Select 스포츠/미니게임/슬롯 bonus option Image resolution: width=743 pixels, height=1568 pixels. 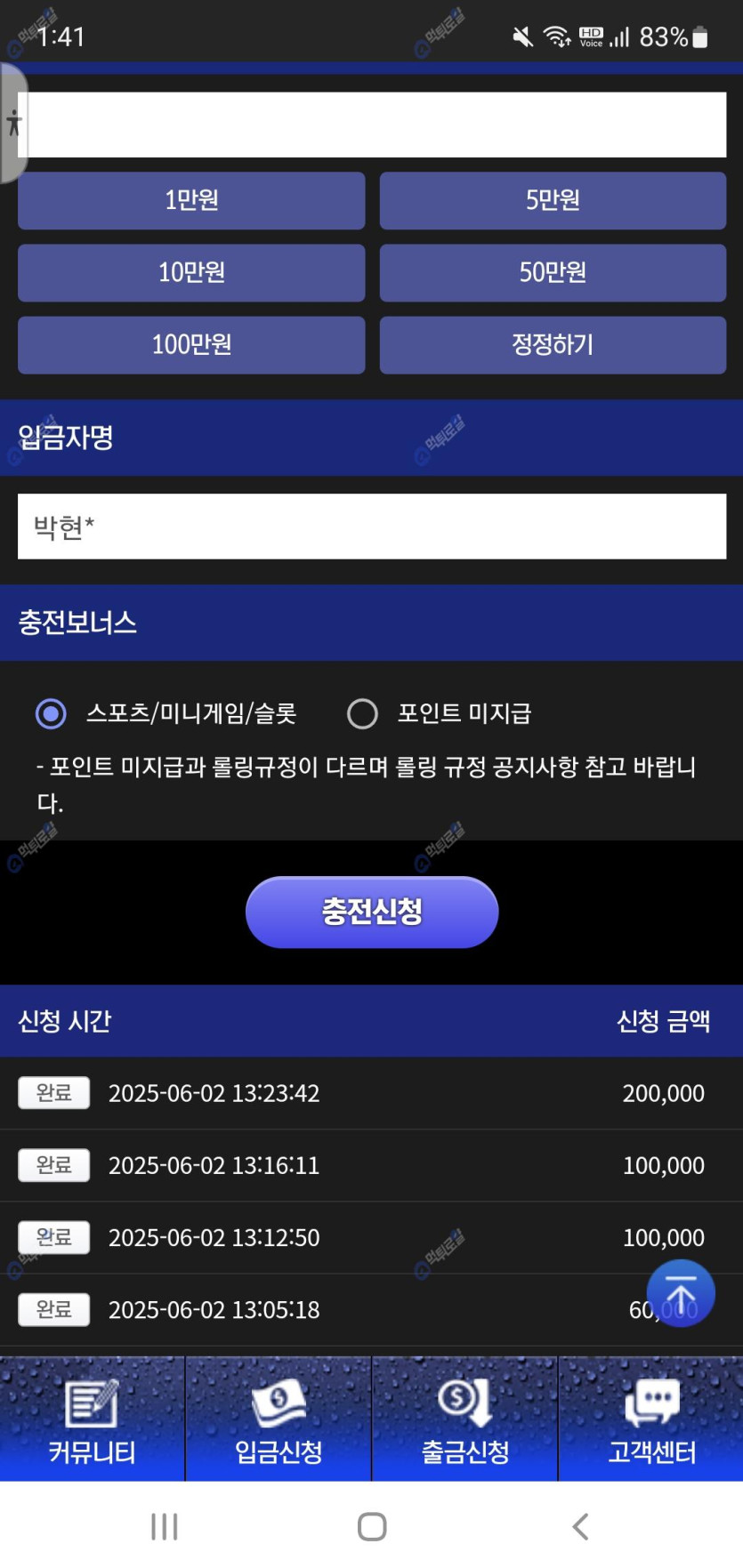point(51,713)
